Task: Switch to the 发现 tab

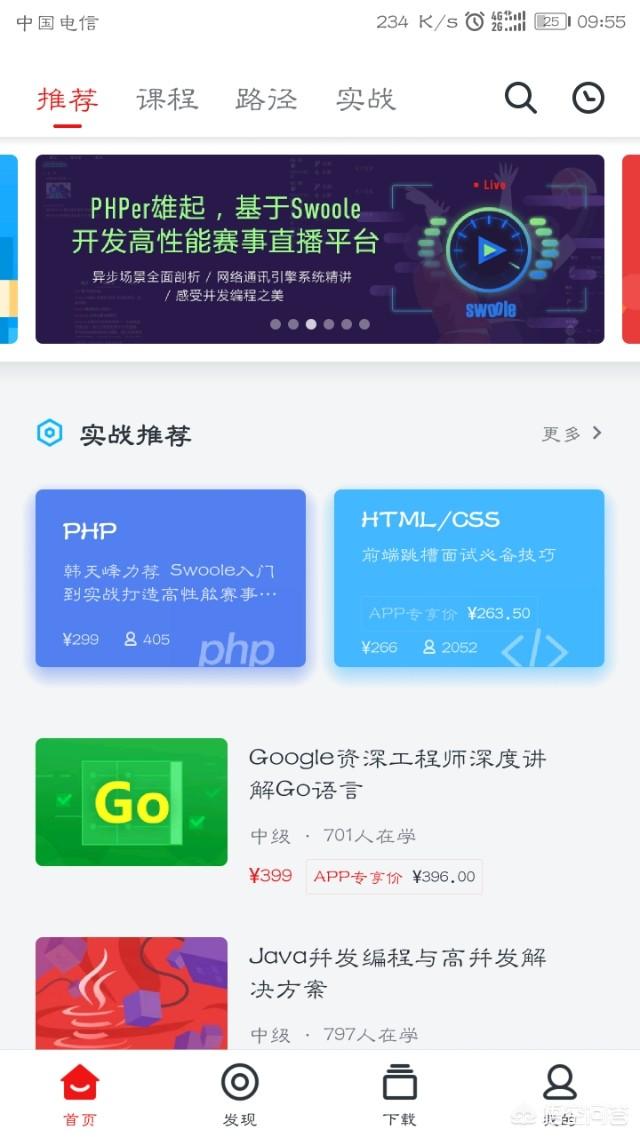Action: pos(240,1094)
